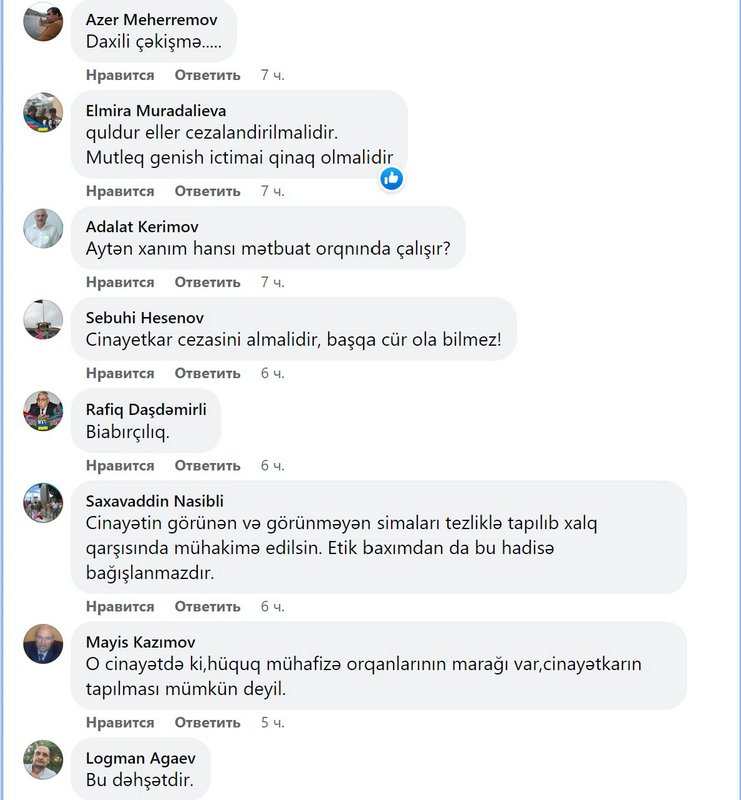Reply to Saxavaddin Nasibli's comment
The image size is (741, 800).
[207, 607]
